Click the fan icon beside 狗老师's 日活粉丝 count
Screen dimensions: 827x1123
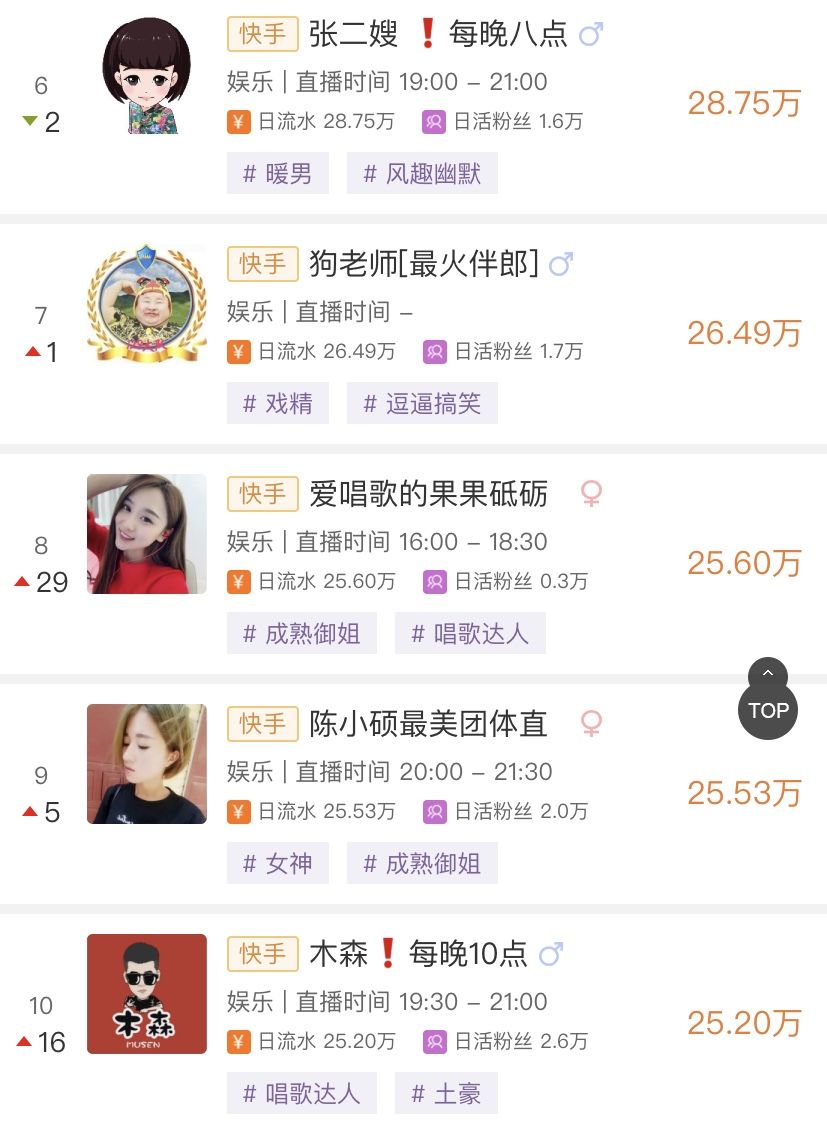pos(434,352)
